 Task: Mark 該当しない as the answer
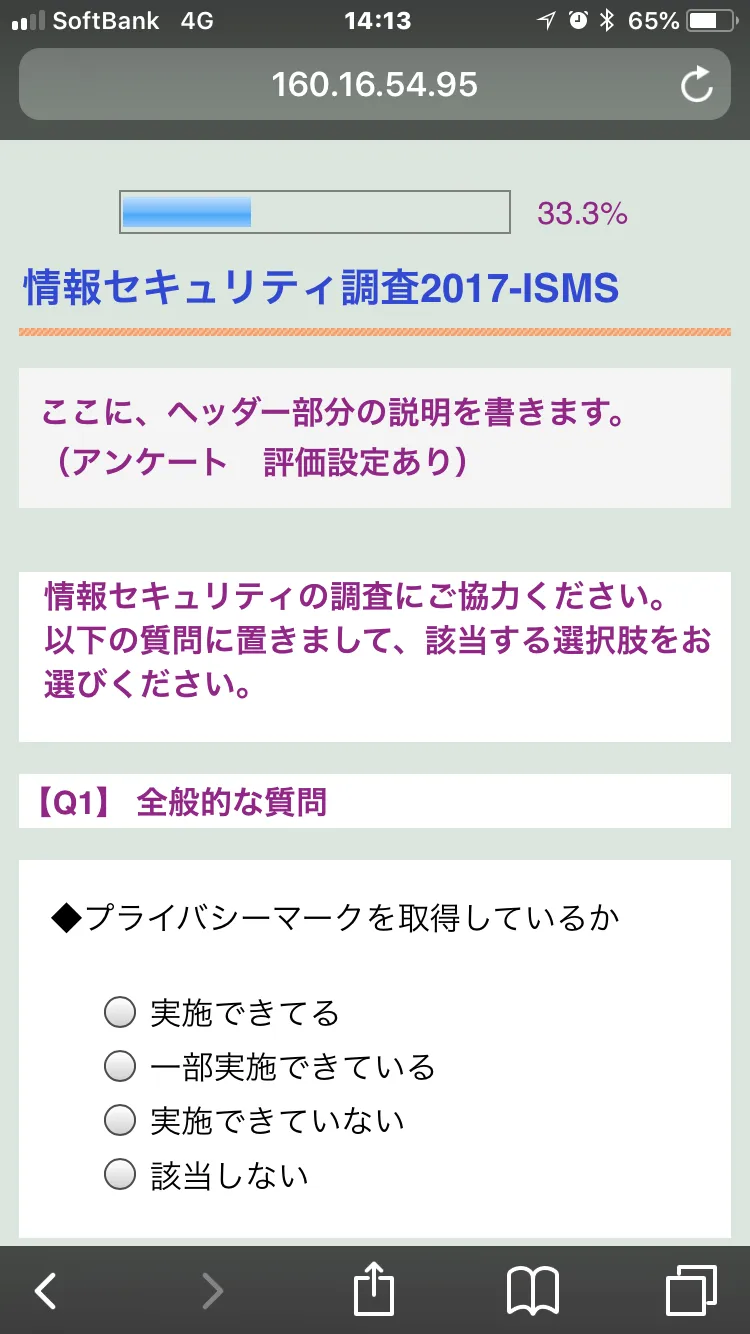click(x=120, y=1175)
